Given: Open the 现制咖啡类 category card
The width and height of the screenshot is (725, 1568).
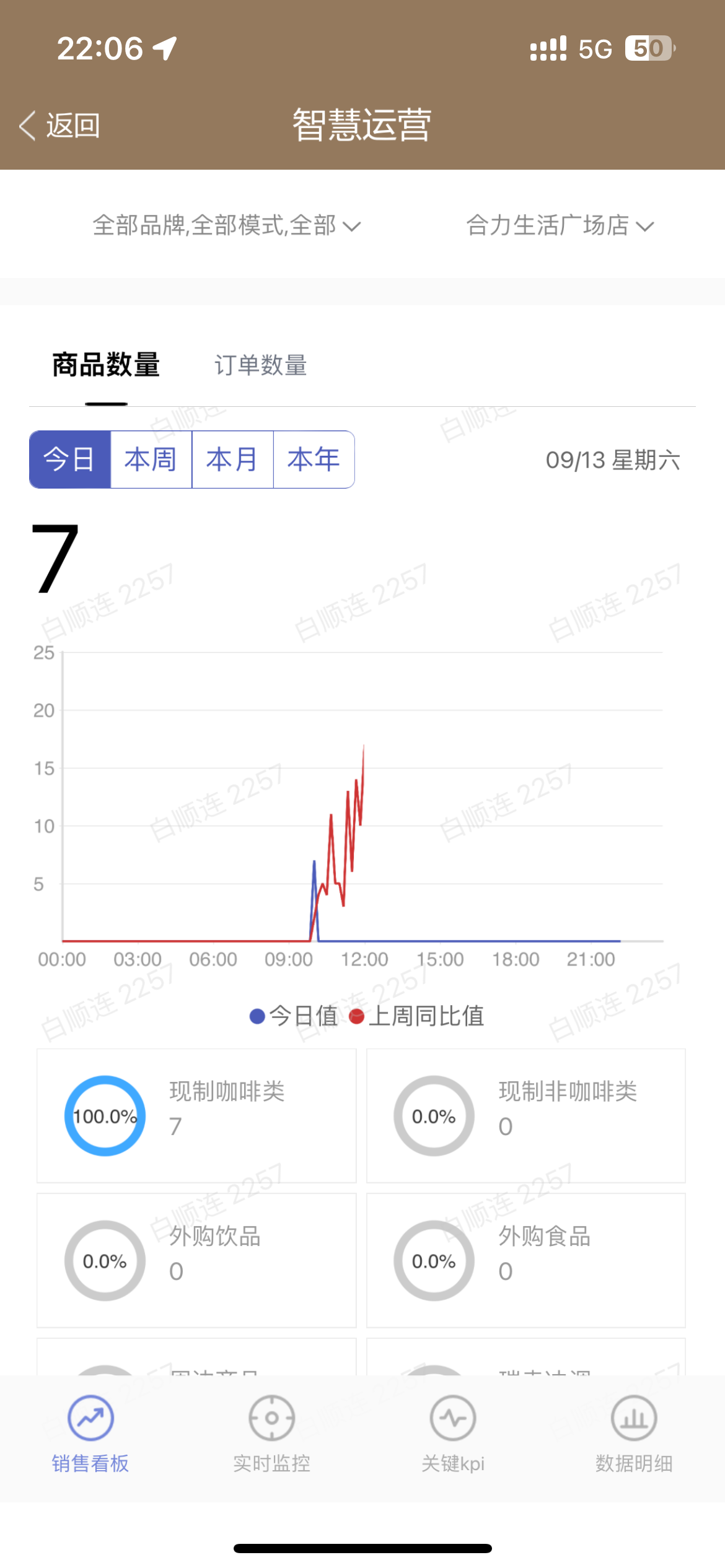Looking at the screenshot, I should point(196,1115).
